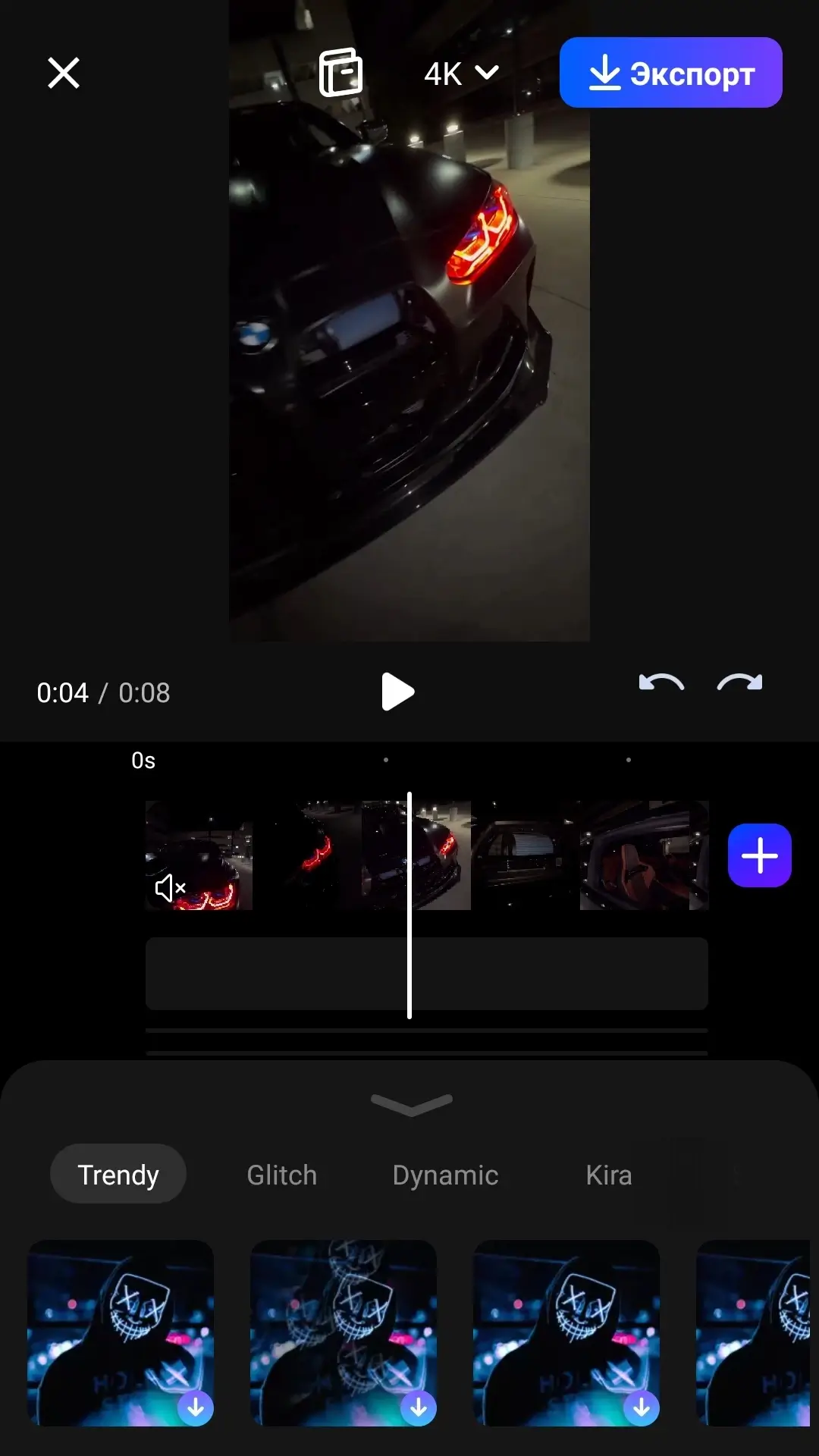Redo the last undone edit
This screenshot has height=1456, width=819.
click(739, 683)
